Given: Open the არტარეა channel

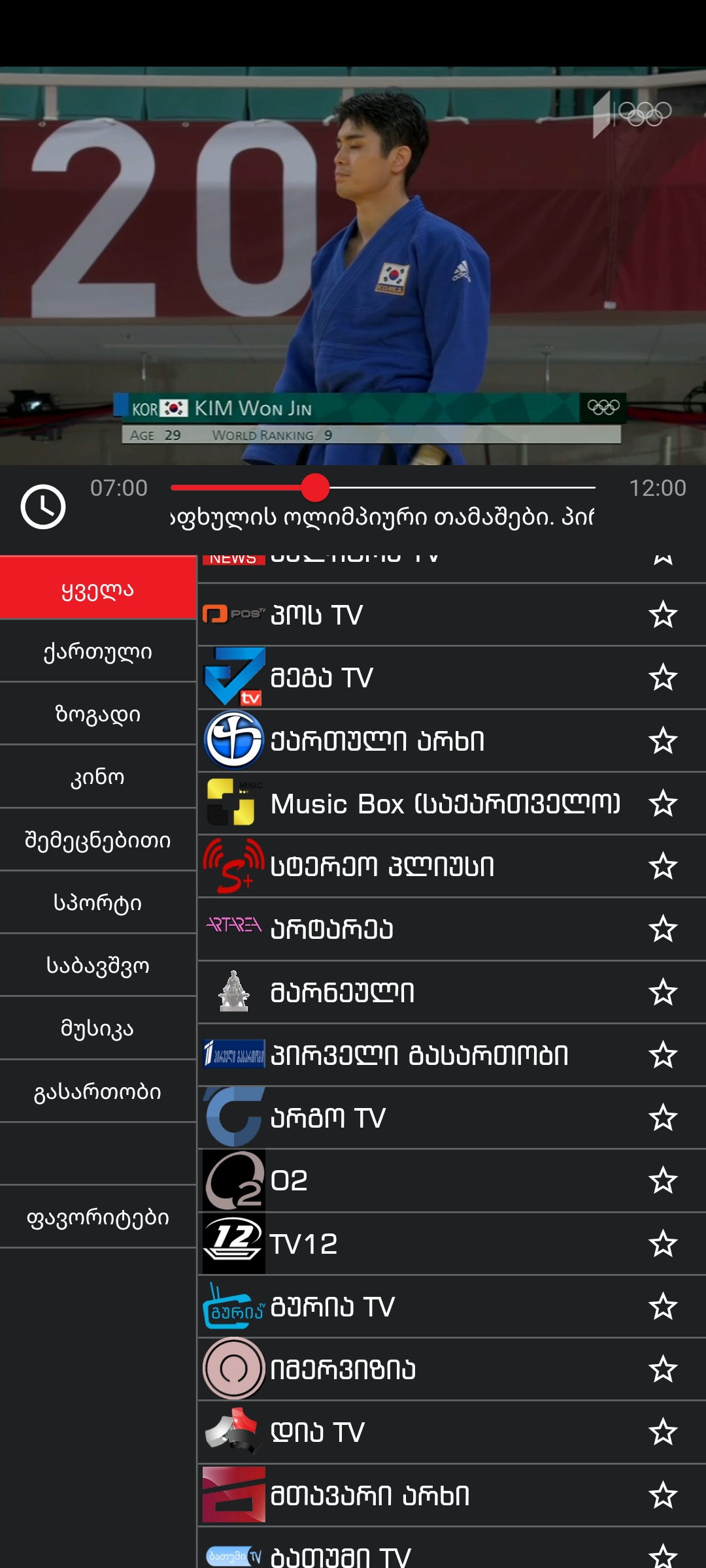Looking at the screenshot, I should [418, 929].
